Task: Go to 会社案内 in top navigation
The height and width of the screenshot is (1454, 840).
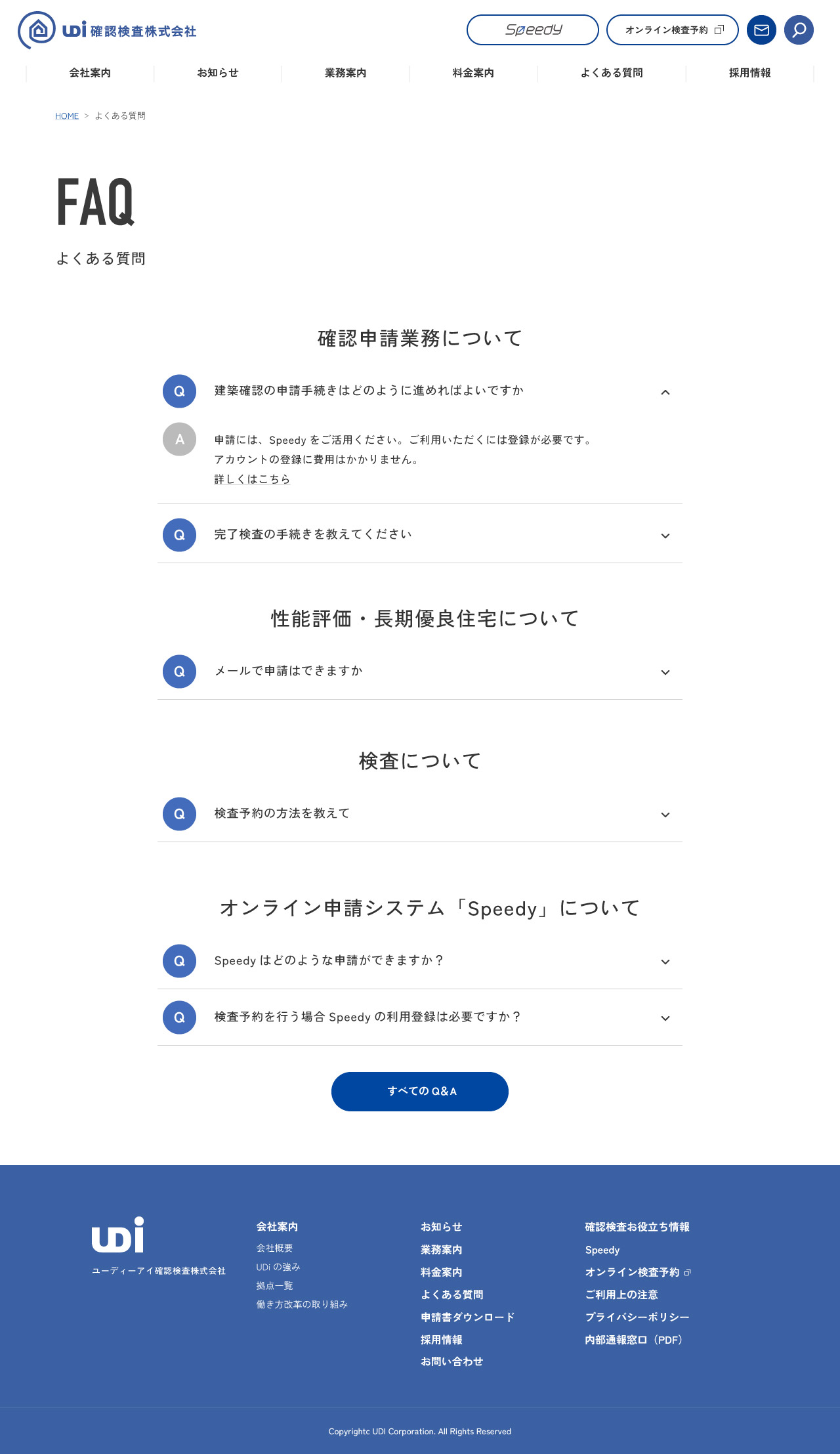Action: tap(90, 73)
